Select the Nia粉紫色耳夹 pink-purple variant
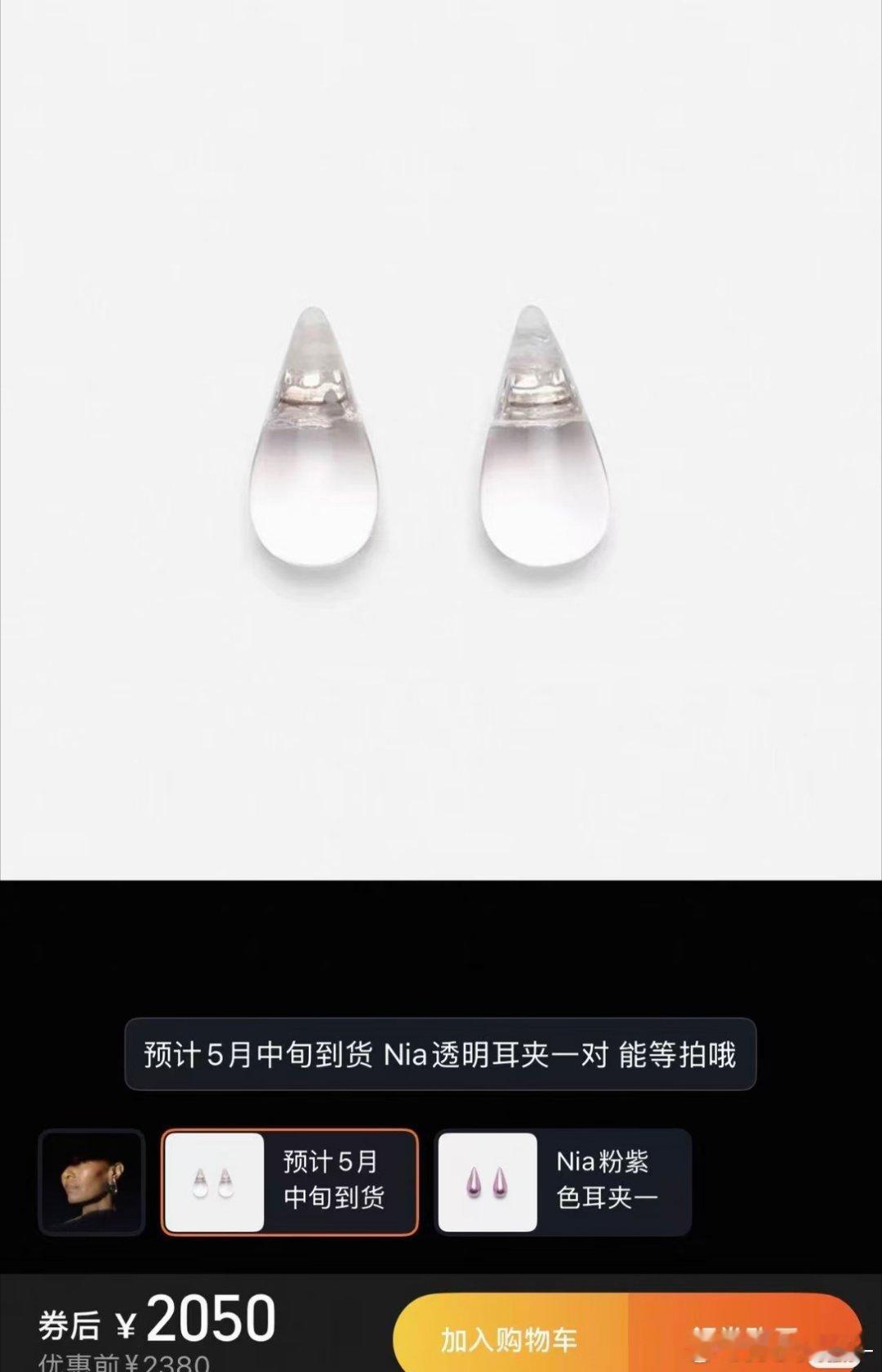Image resolution: width=882 pixels, height=1372 pixels. coord(563,1180)
